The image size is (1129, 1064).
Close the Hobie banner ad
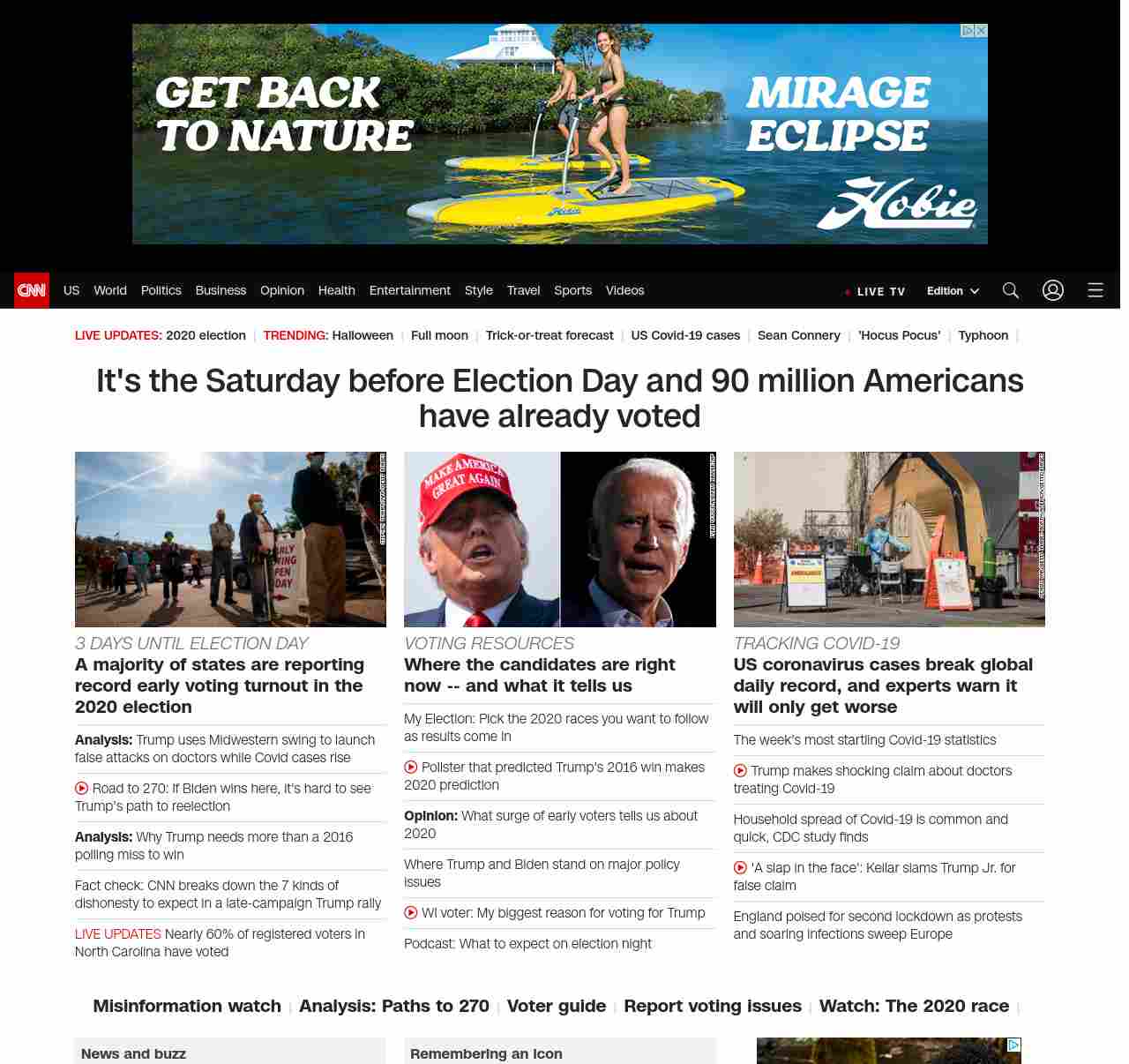point(981,31)
